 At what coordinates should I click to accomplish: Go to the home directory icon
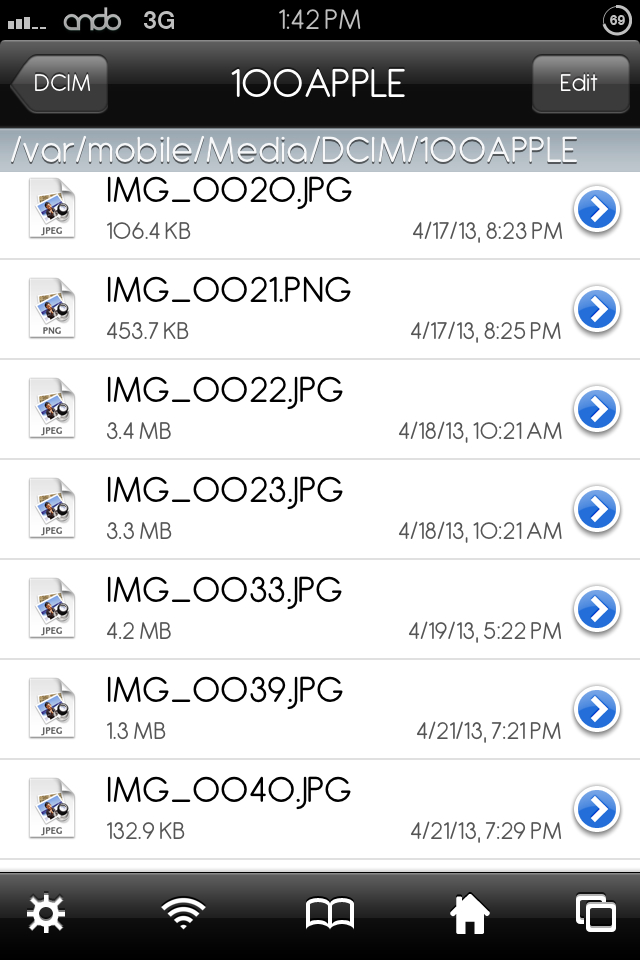(x=469, y=914)
